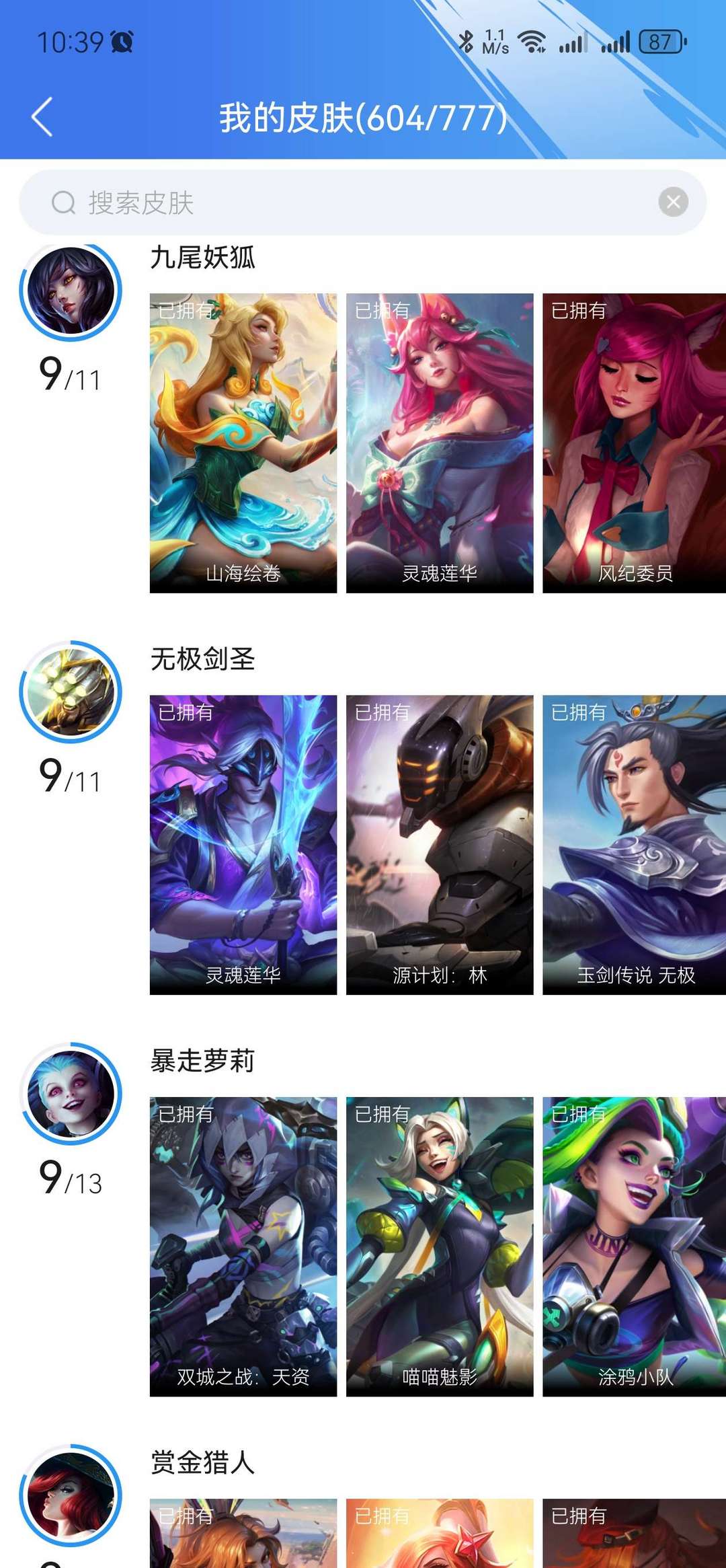Open 九尾妖狐 champion avatar
Viewport: 726px width, 1568px height.
[x=71, y=291]
